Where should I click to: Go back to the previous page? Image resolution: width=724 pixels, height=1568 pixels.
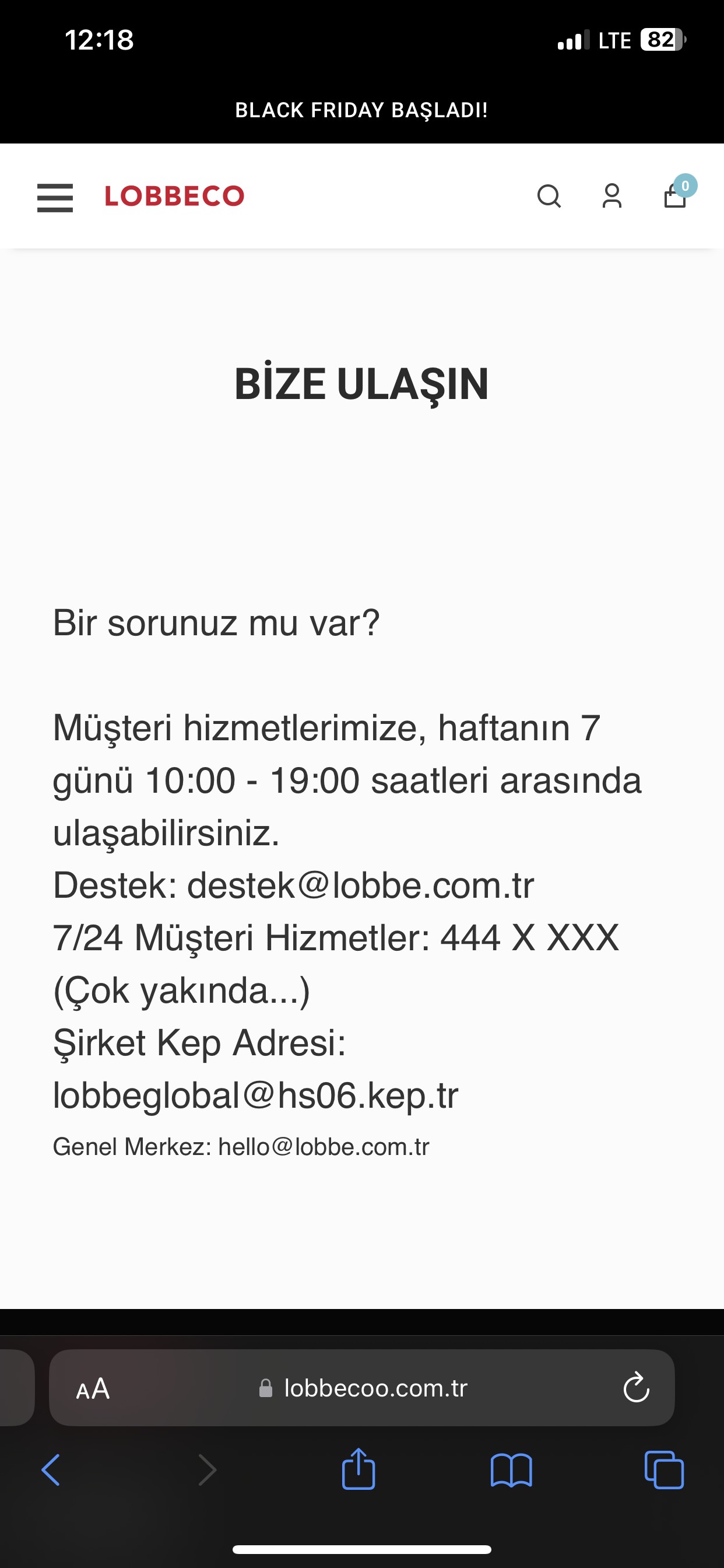51,1470
